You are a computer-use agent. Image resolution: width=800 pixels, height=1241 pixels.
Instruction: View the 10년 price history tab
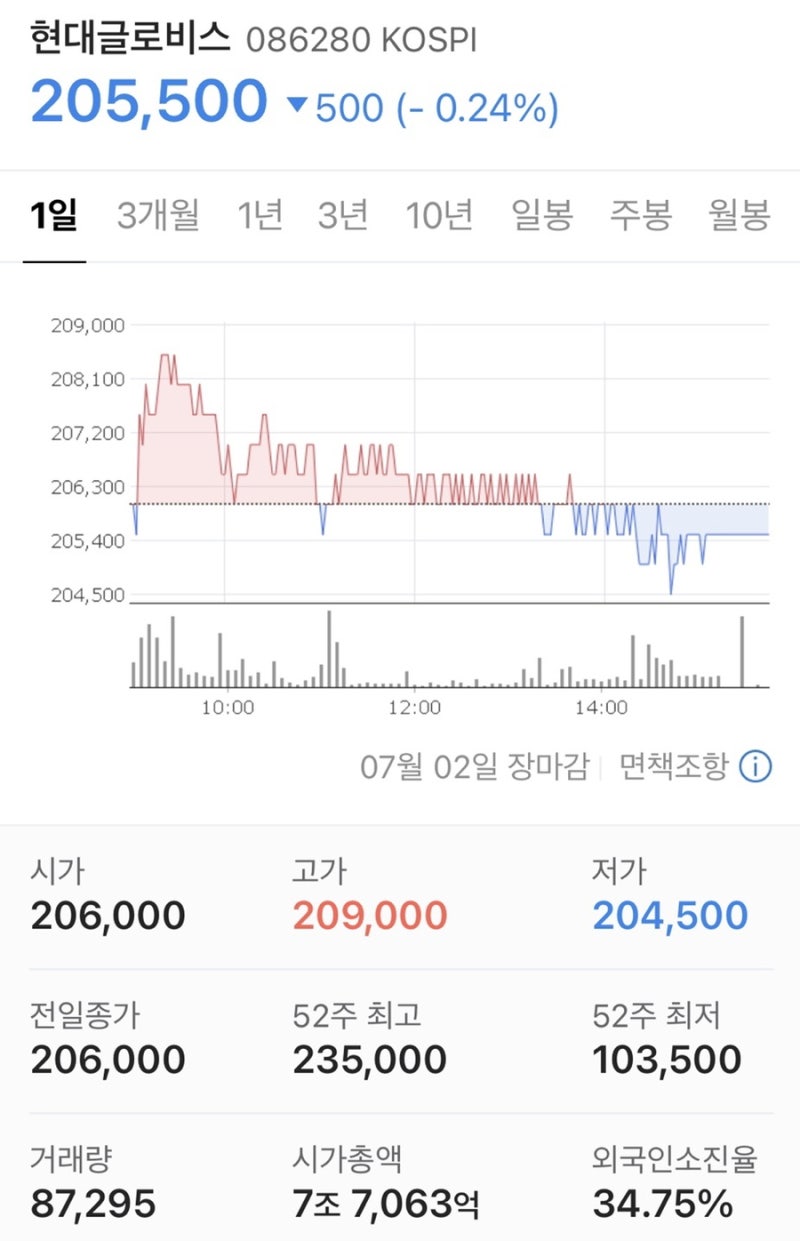pos(440,213)
